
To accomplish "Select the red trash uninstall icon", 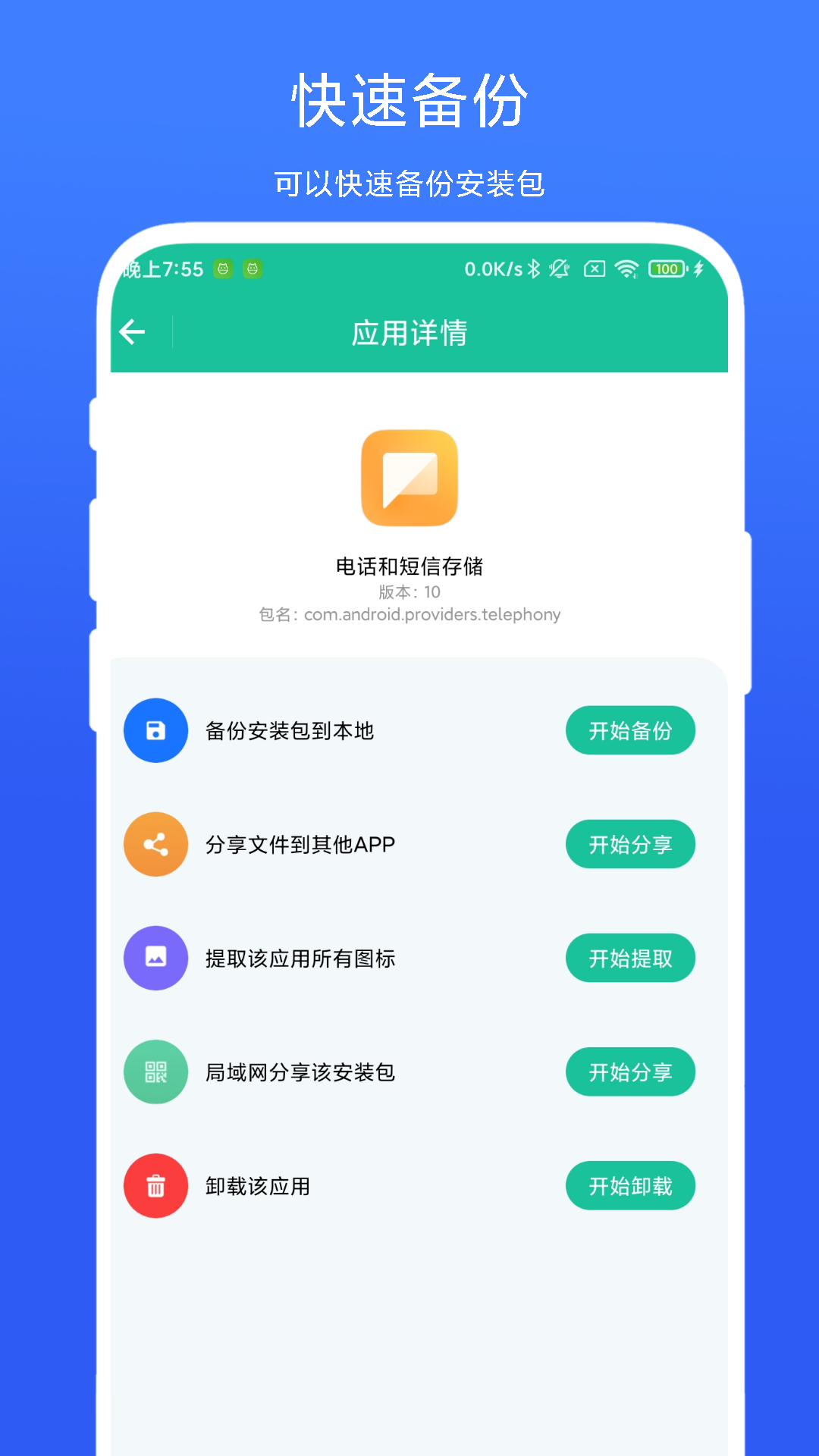I will 155,1185.
